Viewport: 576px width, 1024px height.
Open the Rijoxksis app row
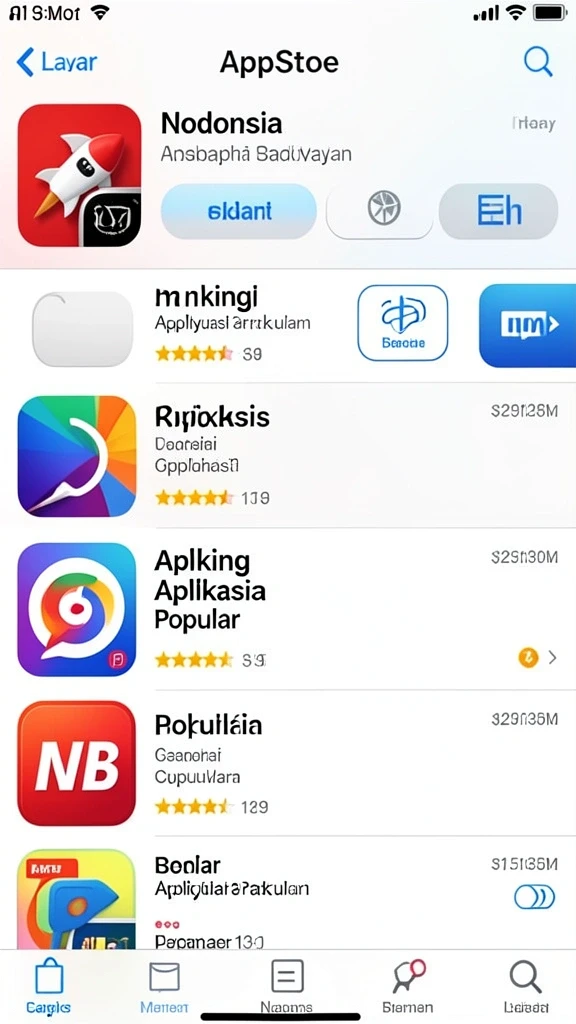288,456
